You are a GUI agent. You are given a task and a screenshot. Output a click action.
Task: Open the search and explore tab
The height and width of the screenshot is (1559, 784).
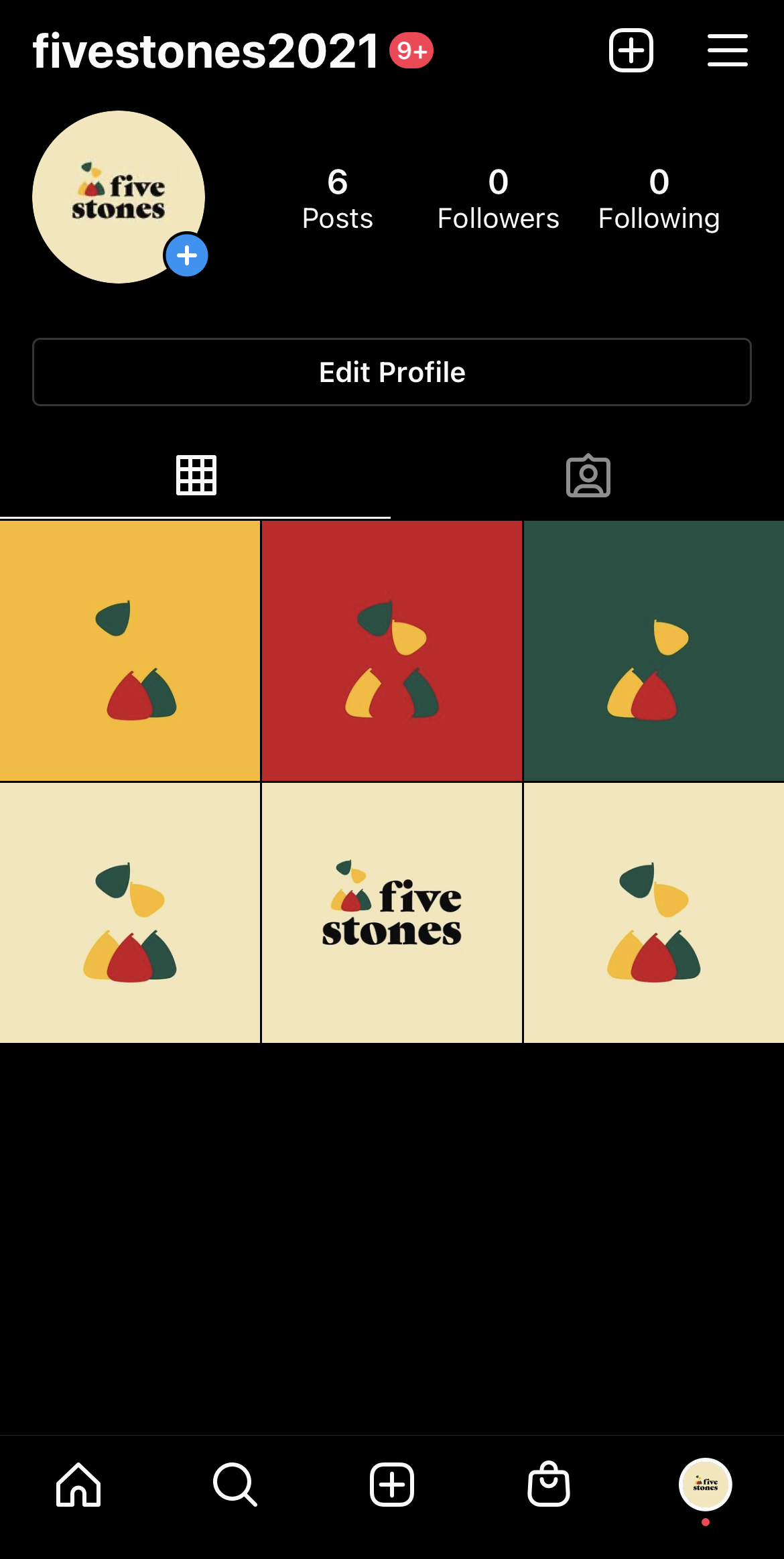[x=235, y=1485]
